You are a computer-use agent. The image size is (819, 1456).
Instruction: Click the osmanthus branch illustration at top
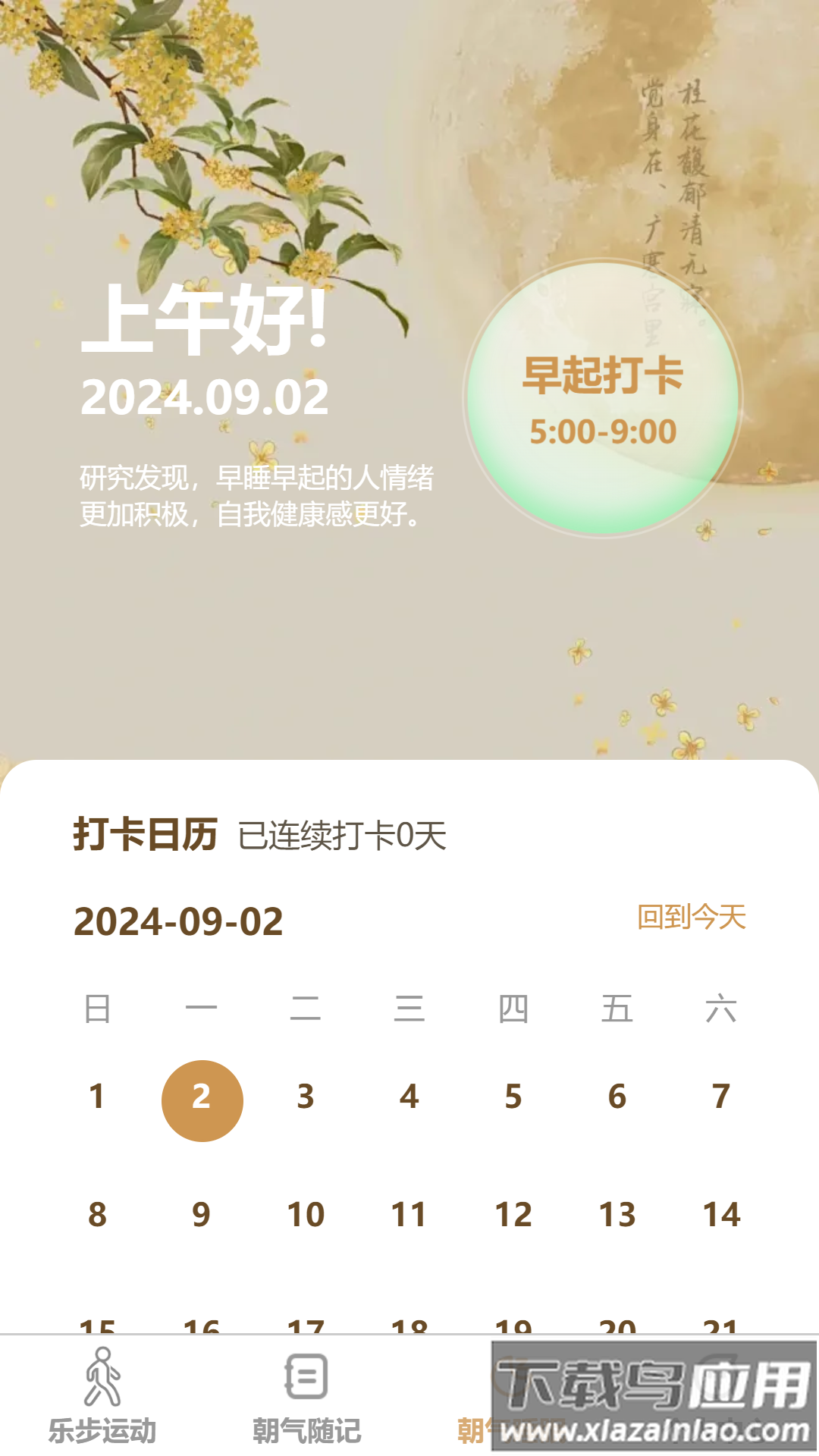[190, 136]
